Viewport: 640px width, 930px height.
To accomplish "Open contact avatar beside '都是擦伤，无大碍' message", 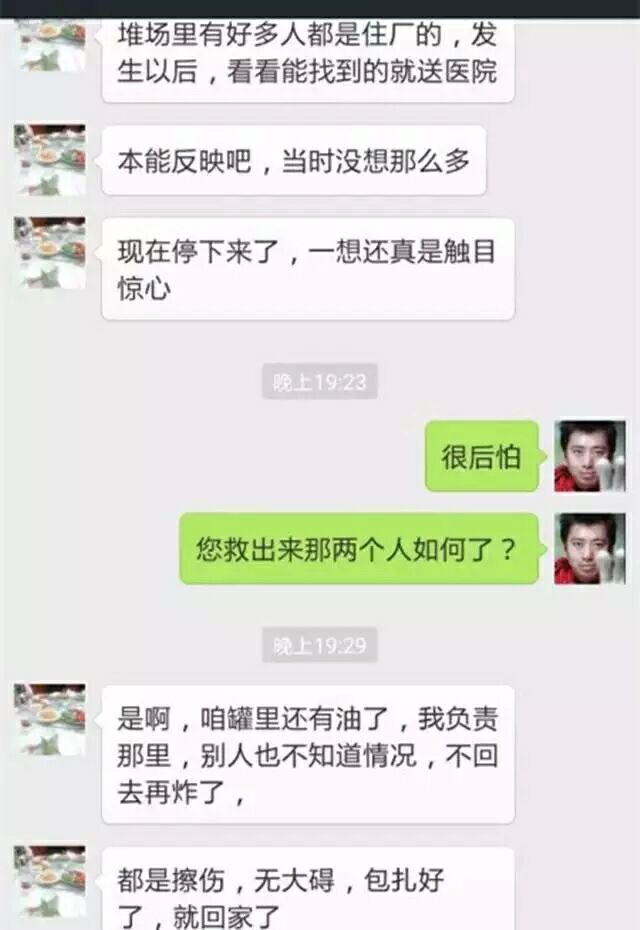I will click(x=50, y=882).
